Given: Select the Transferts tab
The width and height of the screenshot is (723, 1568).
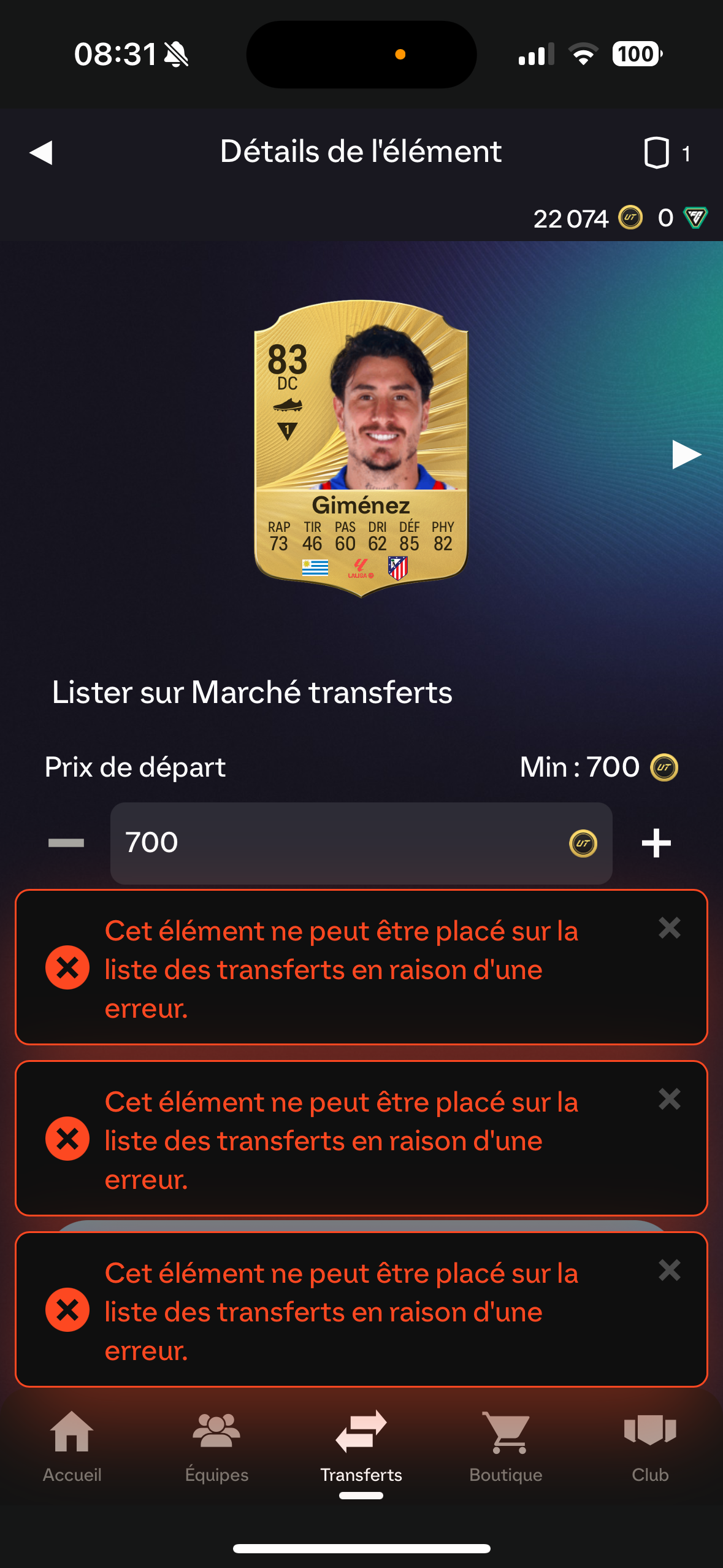Looking at the screenshot, I should point(361,1444).
